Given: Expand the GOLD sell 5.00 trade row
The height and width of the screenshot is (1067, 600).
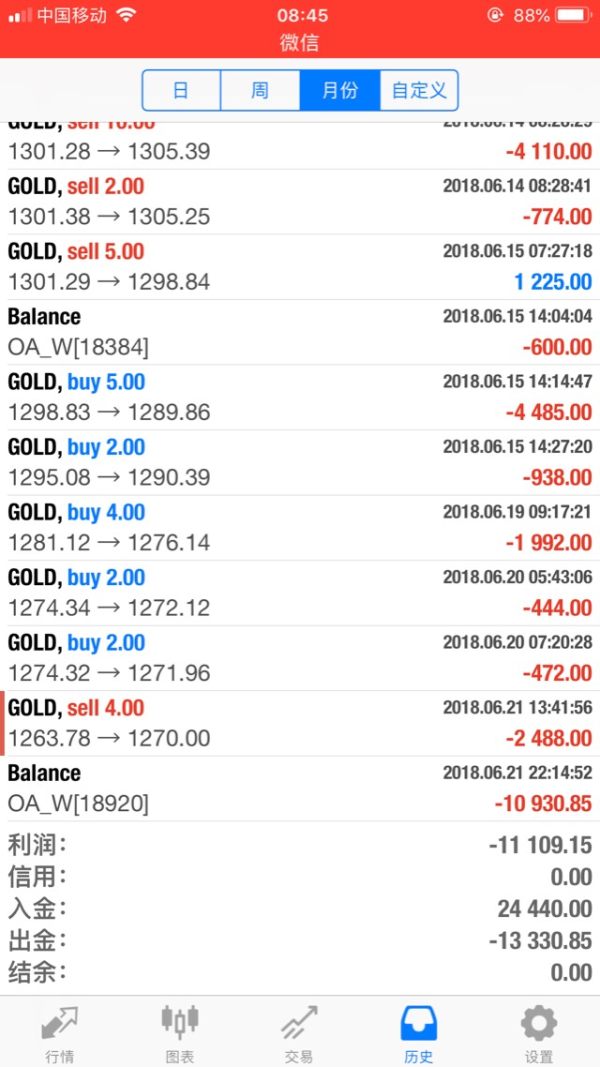Looking at the screenshot, I should click(x=300, y=267).
